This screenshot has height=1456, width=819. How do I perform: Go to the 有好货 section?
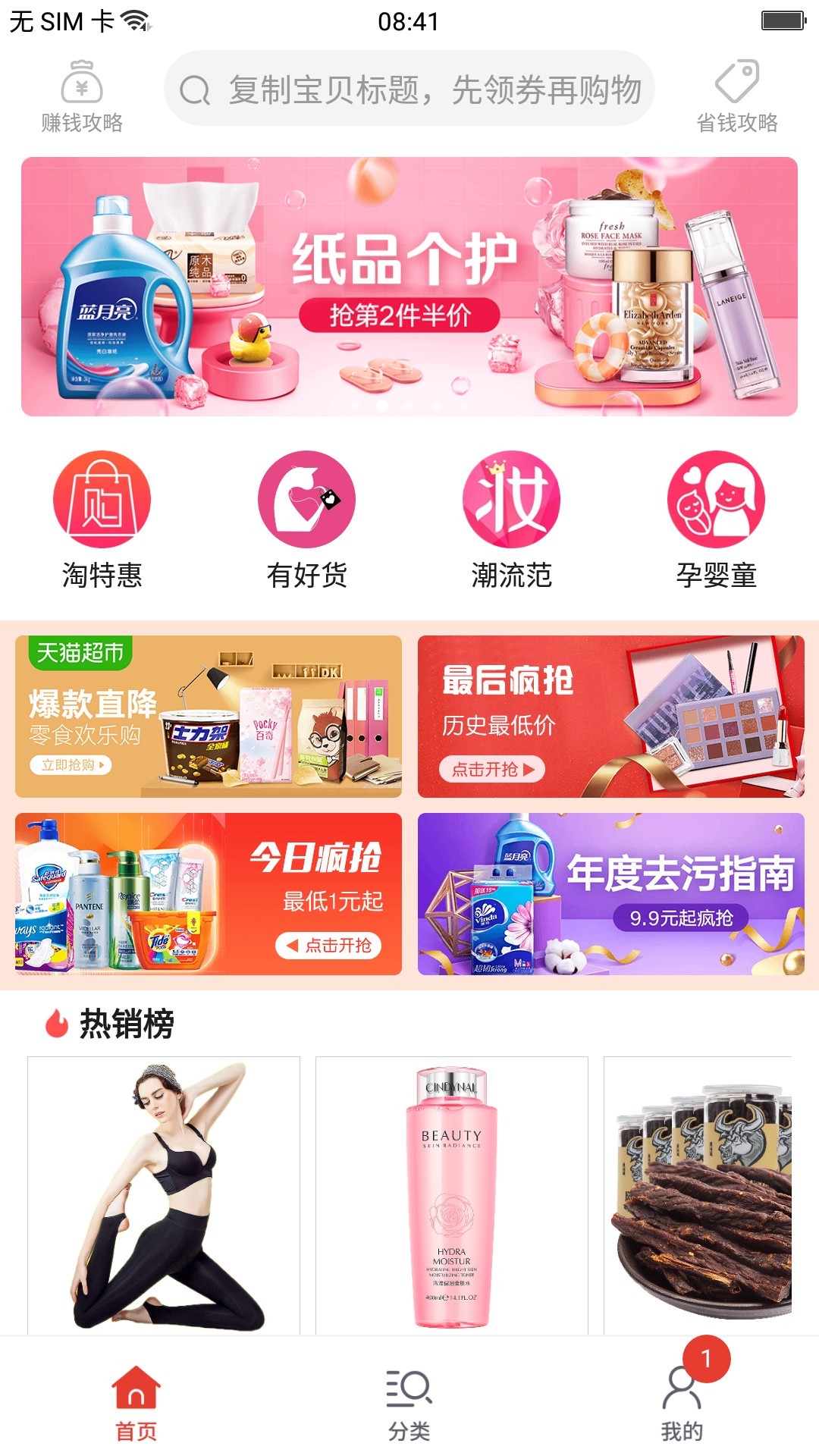pyautogui.click(x=307, y=520)
